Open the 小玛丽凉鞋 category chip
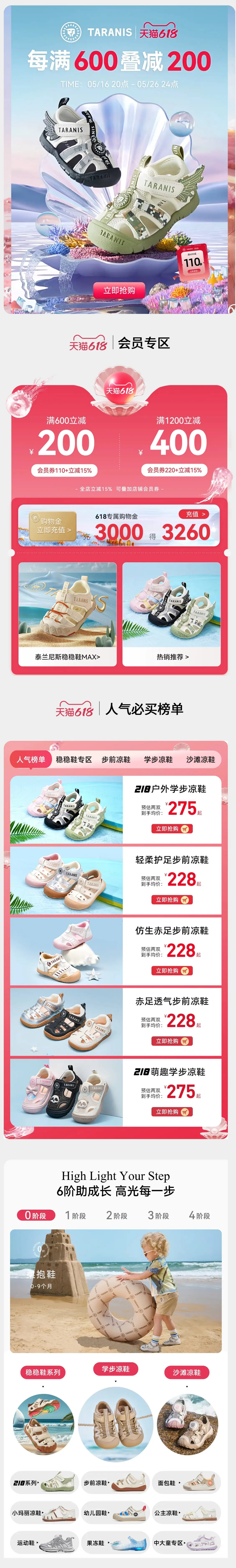The width and height of the screenshot is (236, 1568). 44,1513
